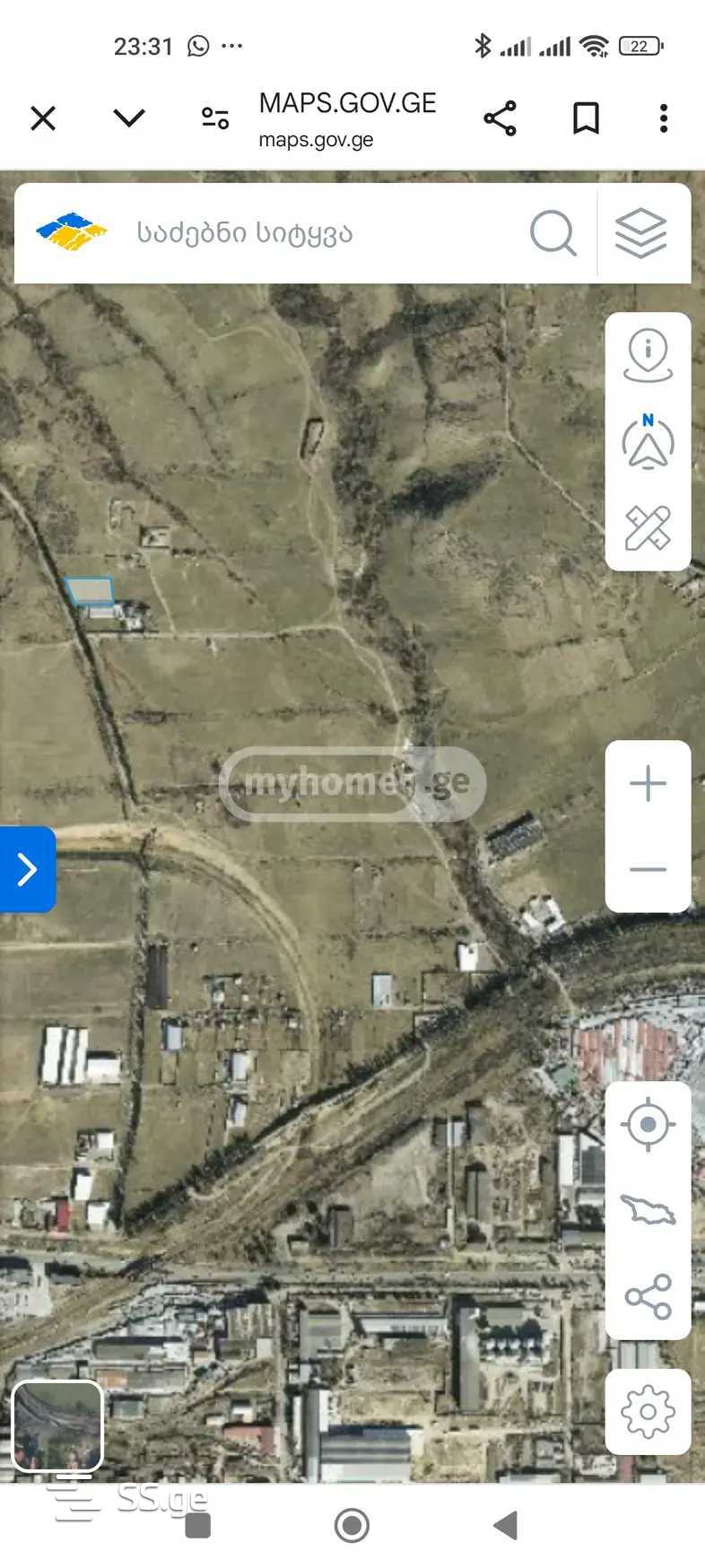The width and height of the screenshot is (705, 1568).
Task: Tap the magnifier search icon
Action: [x=553, y=233]
